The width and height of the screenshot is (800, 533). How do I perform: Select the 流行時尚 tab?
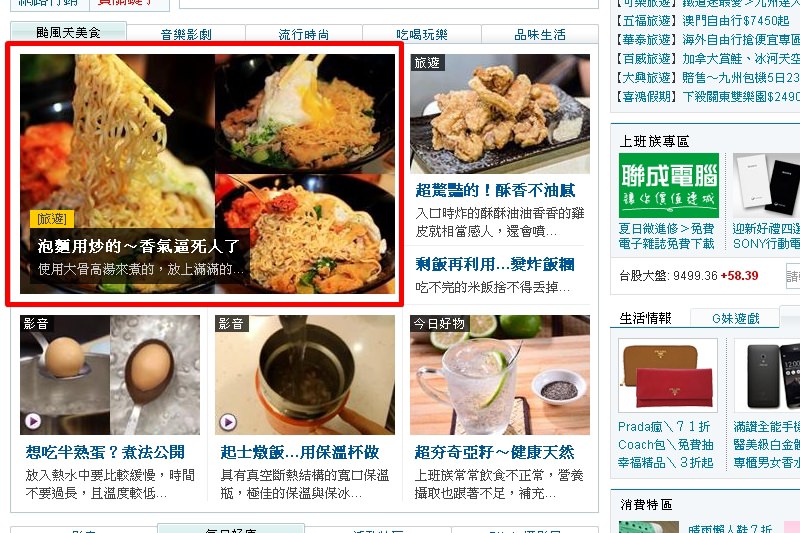[304, 35]
